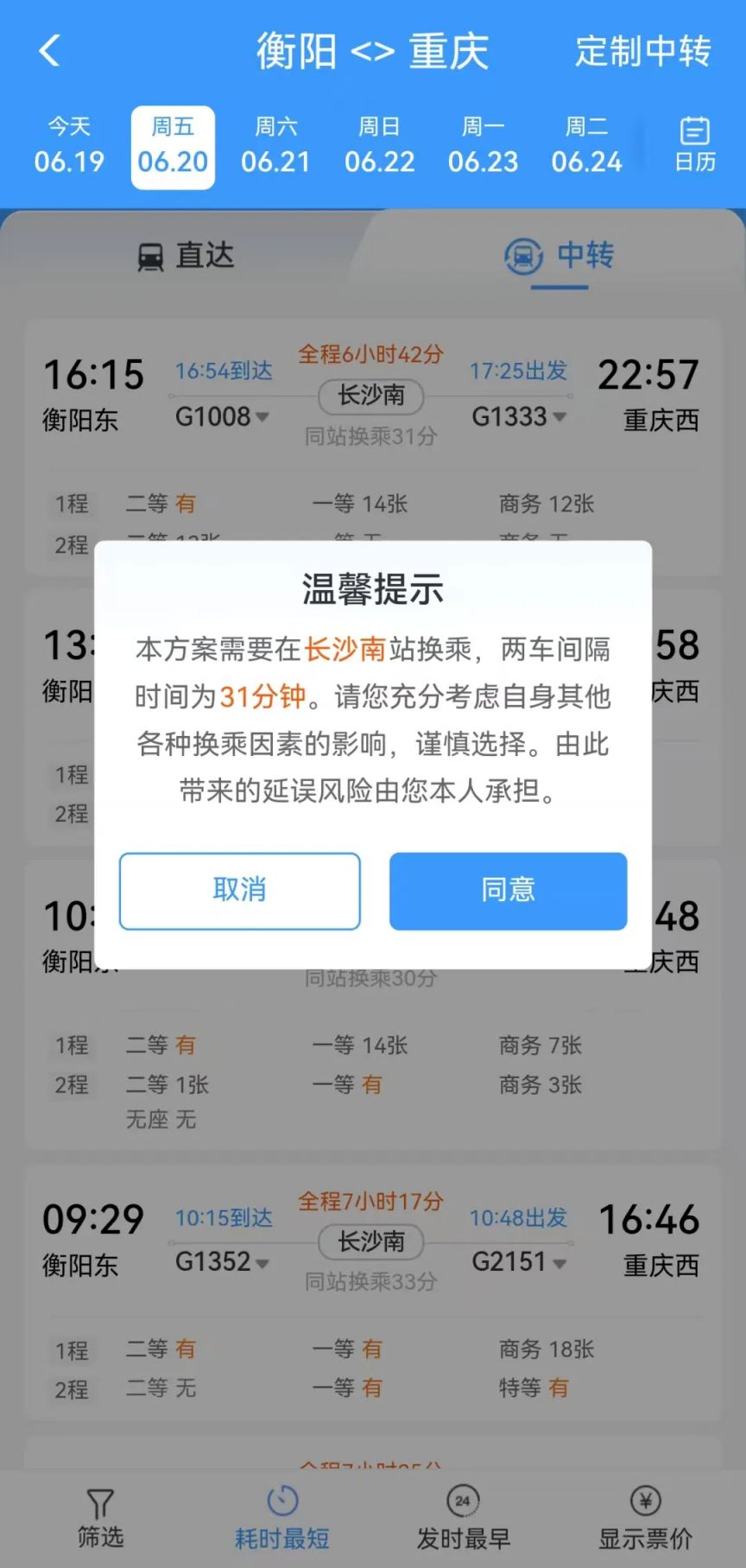Select date 周二 06.24

(586, 146)
